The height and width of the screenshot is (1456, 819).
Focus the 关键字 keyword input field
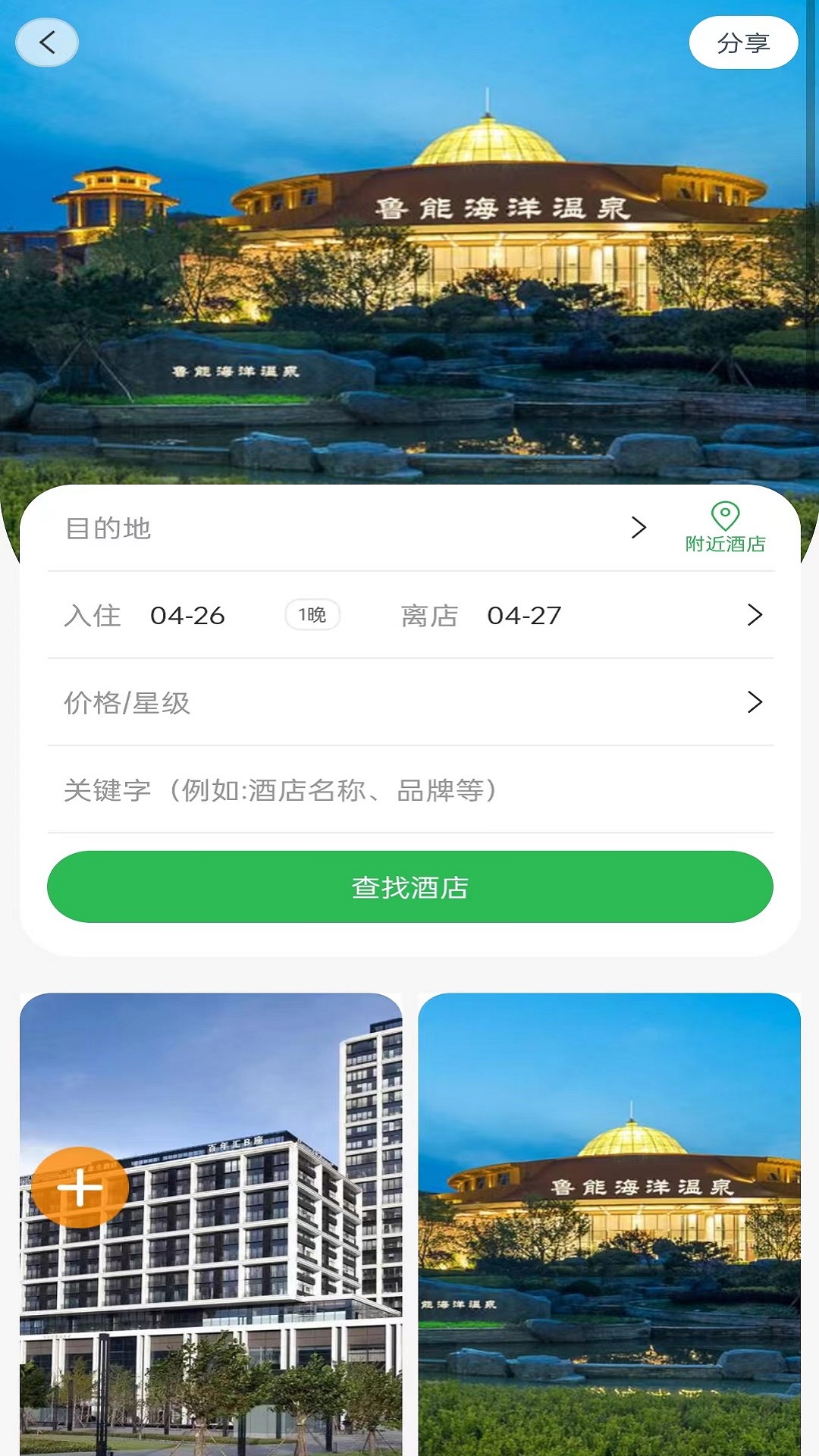point(409,790)
